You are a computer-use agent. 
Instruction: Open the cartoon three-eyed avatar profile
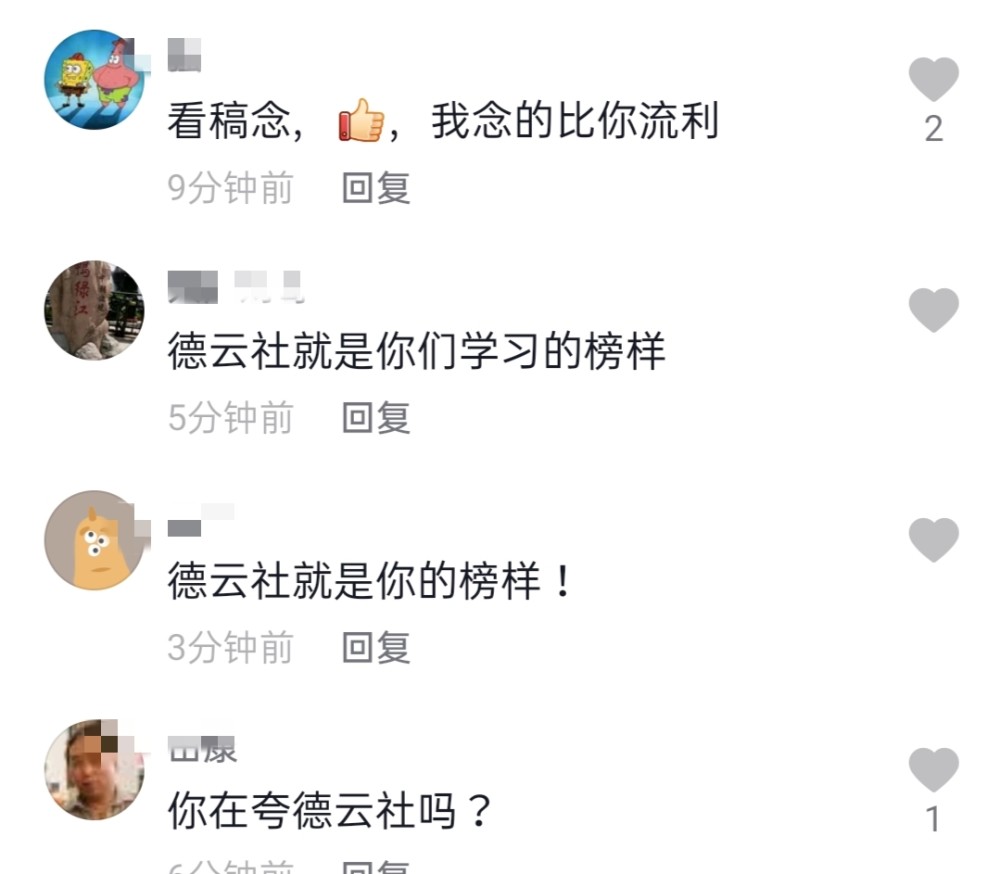tap(94, 540)
